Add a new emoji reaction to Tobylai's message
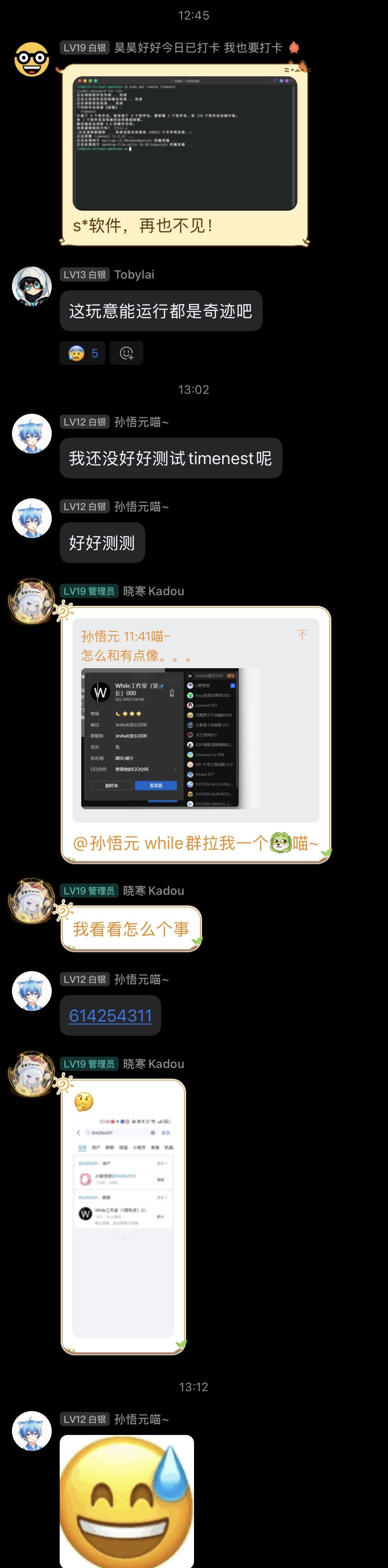 tap(126, 353)
